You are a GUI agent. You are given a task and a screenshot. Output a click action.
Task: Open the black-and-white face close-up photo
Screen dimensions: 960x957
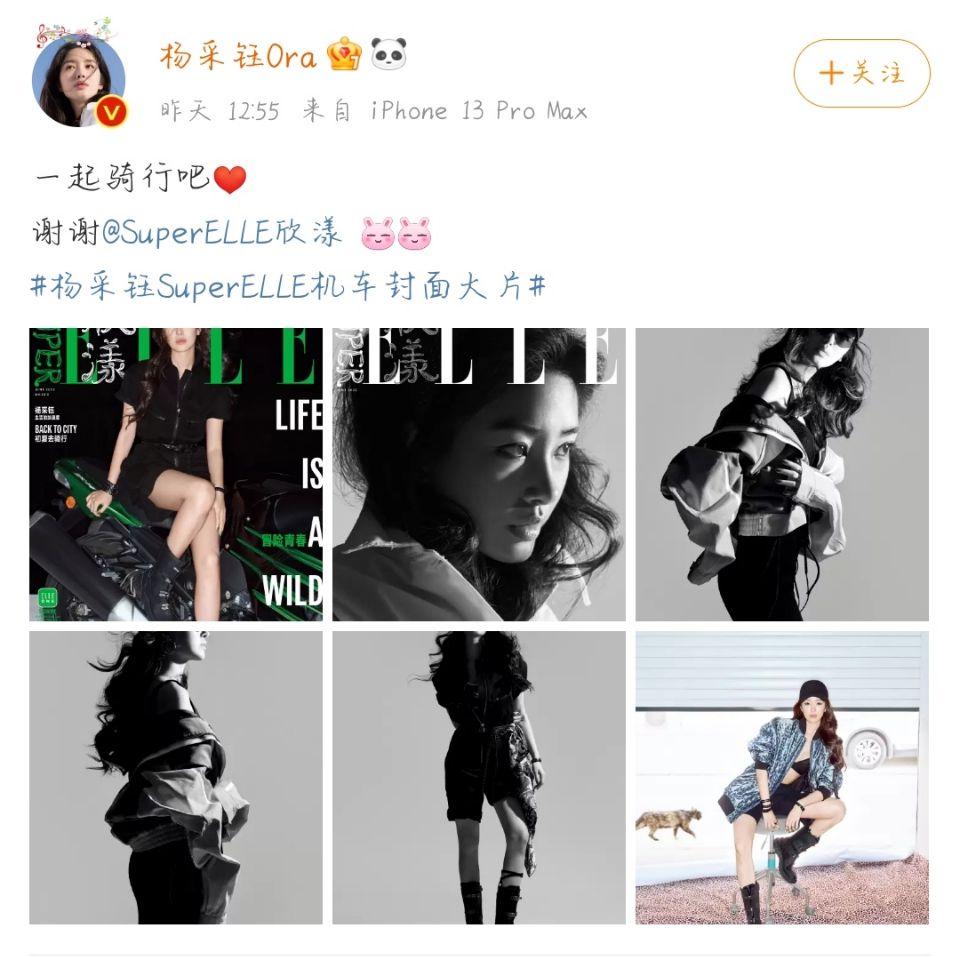point(479,474)
